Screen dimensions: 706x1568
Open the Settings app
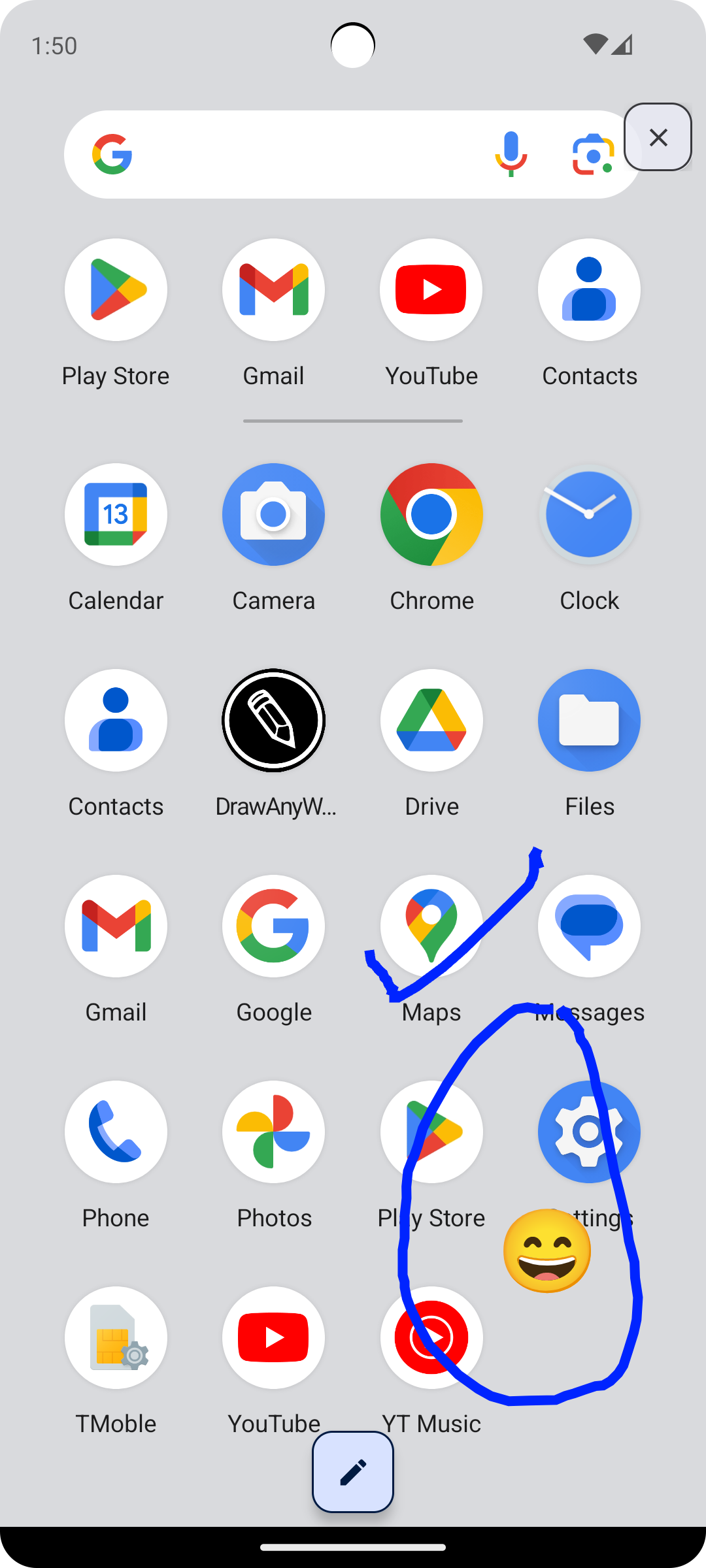click(589, 1132)
